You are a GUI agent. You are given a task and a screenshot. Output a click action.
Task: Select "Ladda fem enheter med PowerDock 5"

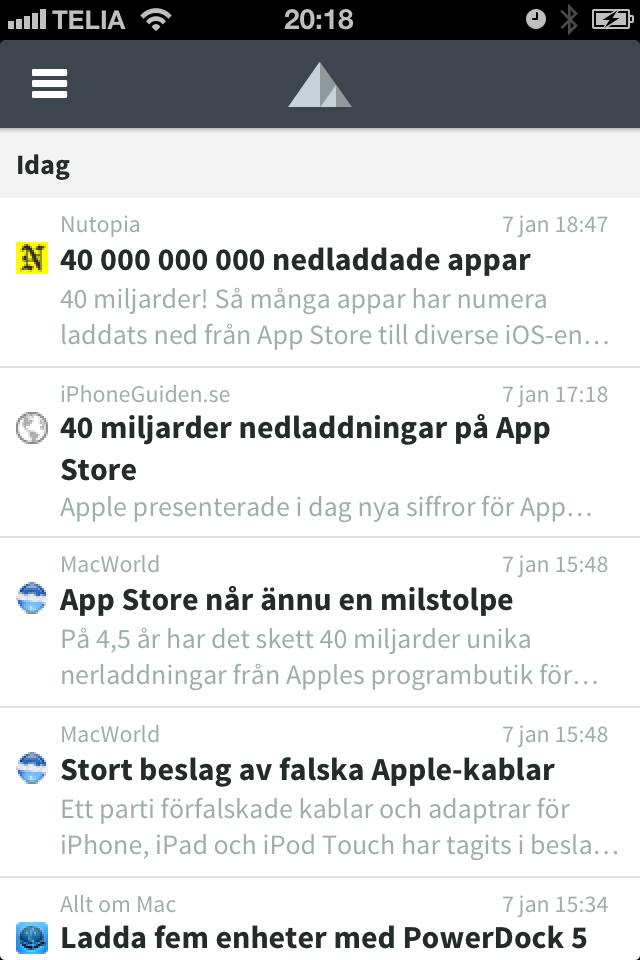[x=323, y=938]
